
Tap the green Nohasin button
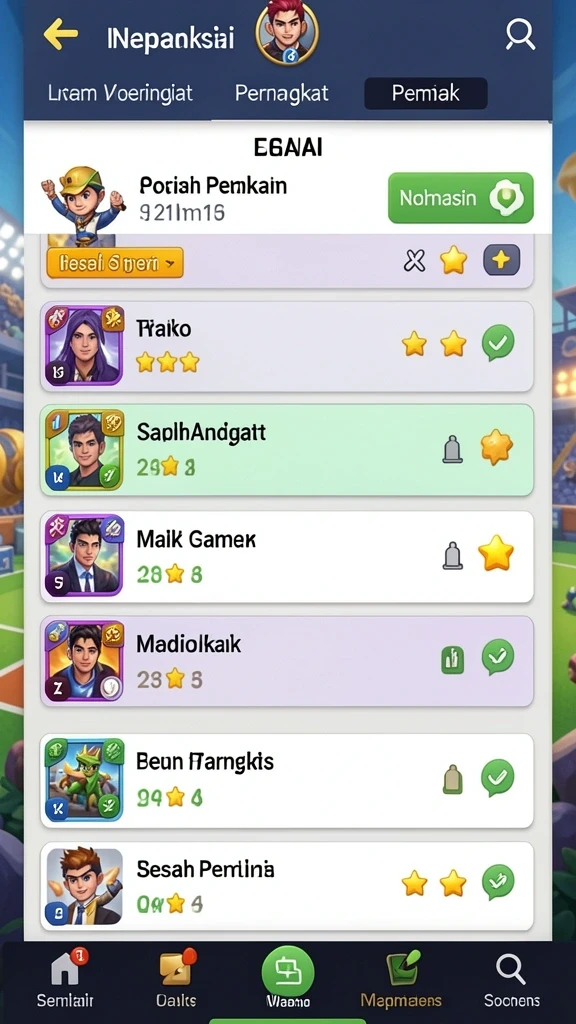click(x=460, y=198)
